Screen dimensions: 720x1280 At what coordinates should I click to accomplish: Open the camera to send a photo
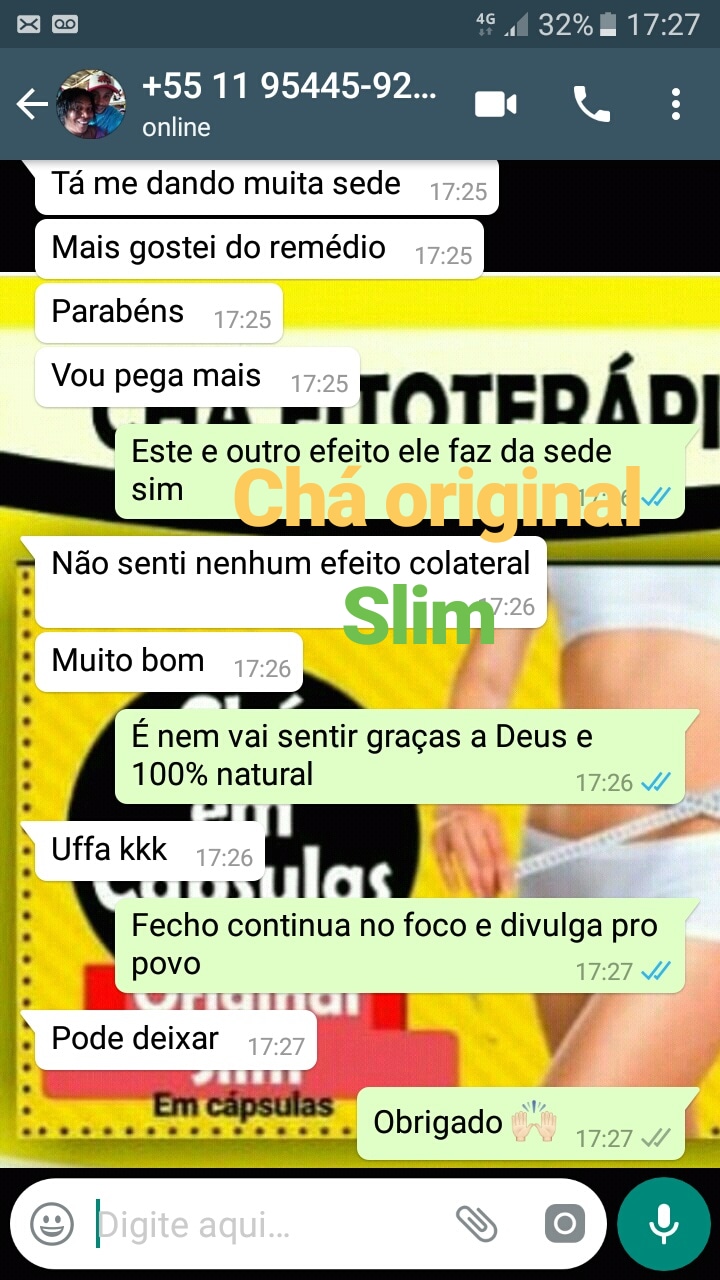point(565,1223)
